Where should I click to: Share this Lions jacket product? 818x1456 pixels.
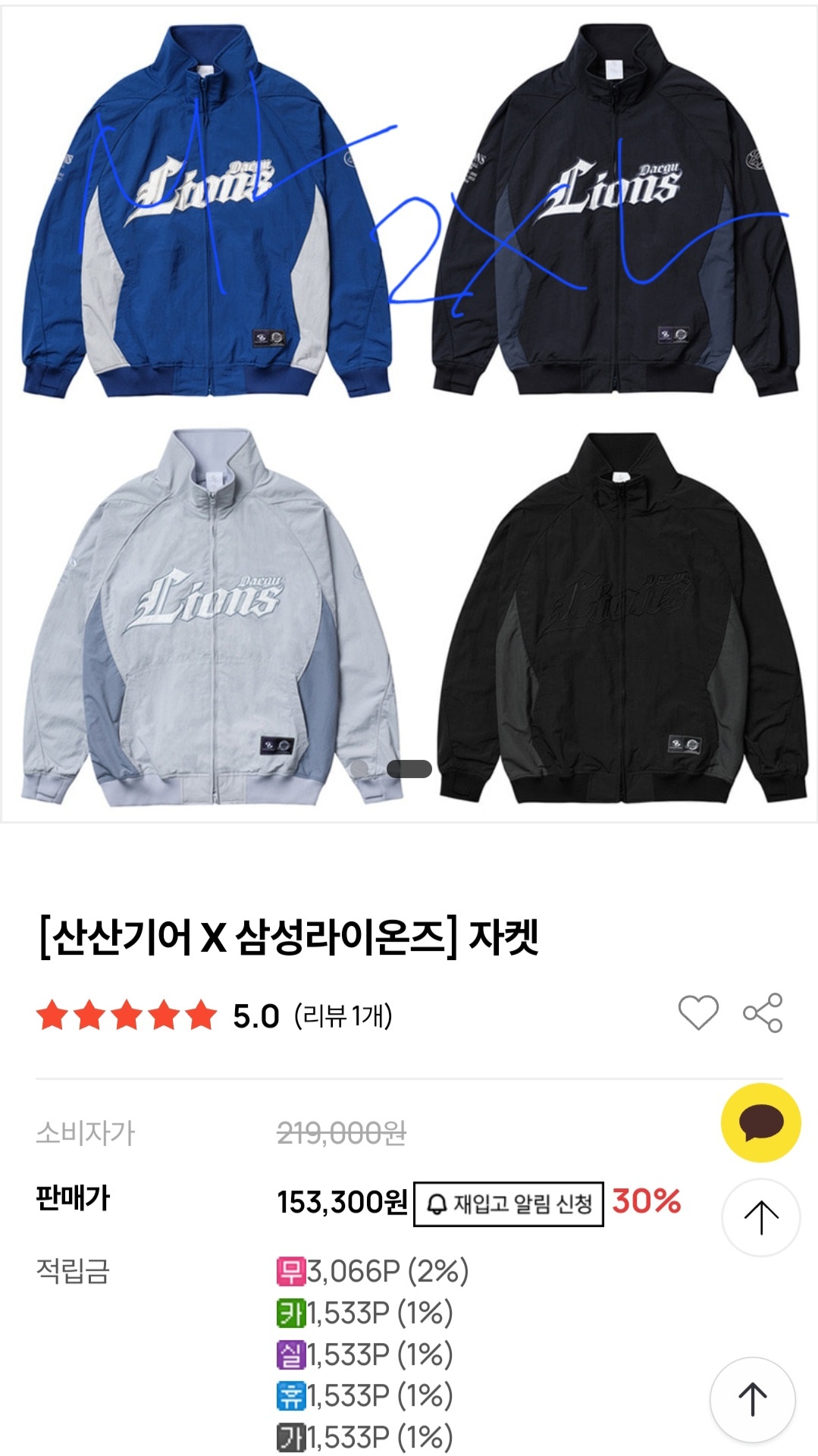coord(763,1013)
